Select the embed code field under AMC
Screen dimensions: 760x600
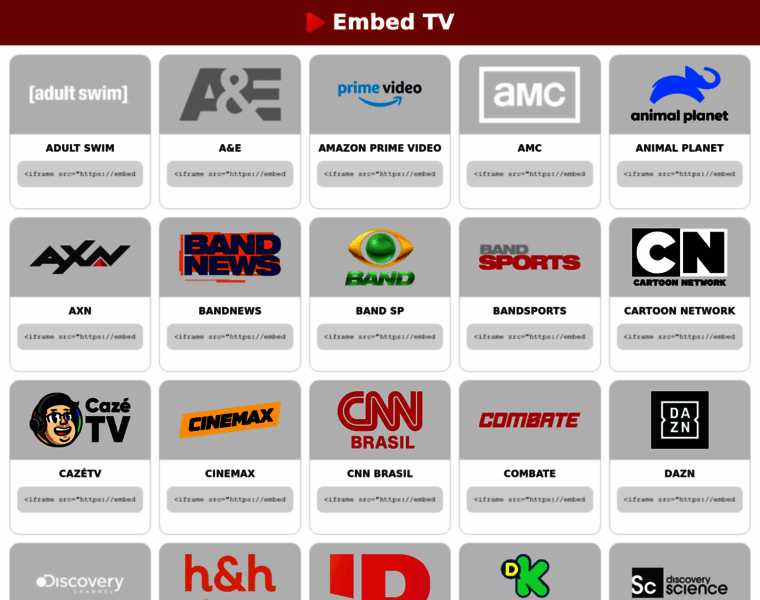click(x=530, y=174)
